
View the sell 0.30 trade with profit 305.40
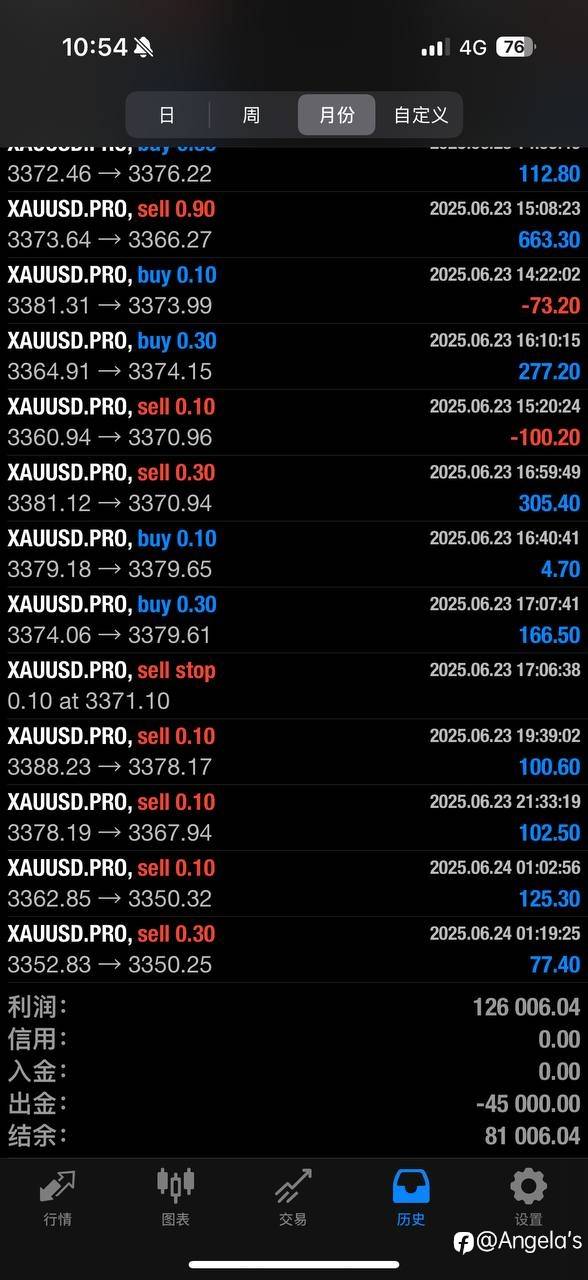(294, 489)
